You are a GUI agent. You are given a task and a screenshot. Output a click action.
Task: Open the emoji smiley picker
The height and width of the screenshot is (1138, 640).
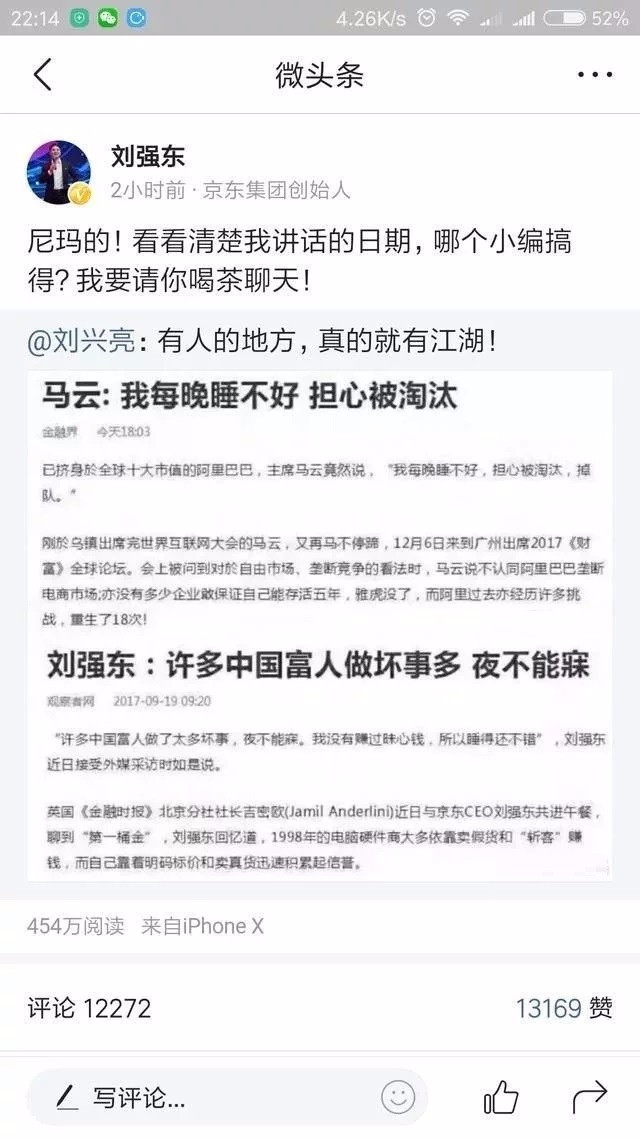pos(397,1097)
